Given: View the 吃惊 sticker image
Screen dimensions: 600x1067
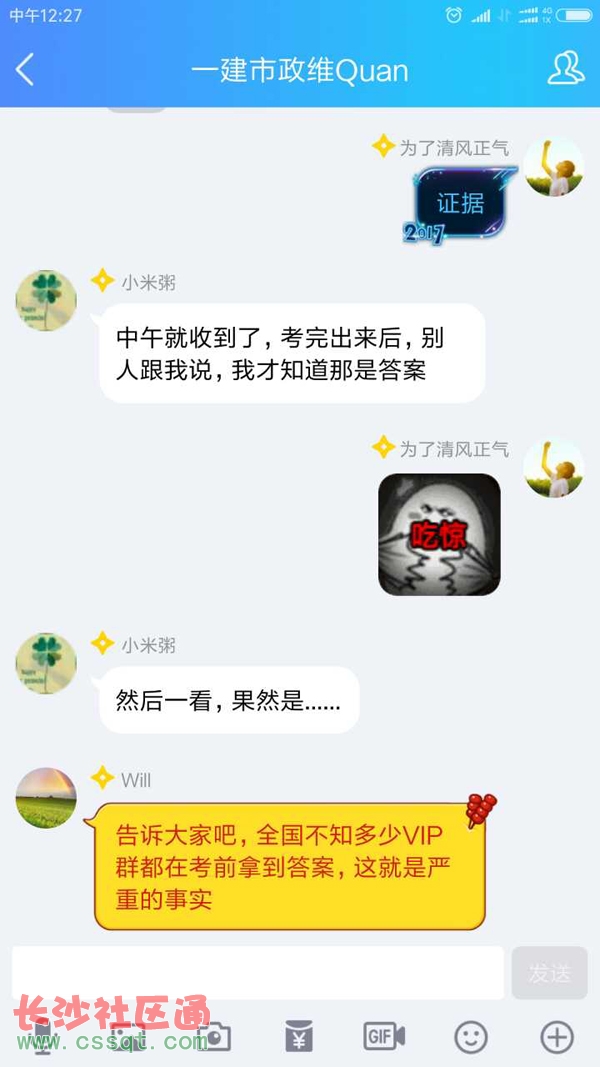Looking at the screenshot, I should tap(439, 535).
